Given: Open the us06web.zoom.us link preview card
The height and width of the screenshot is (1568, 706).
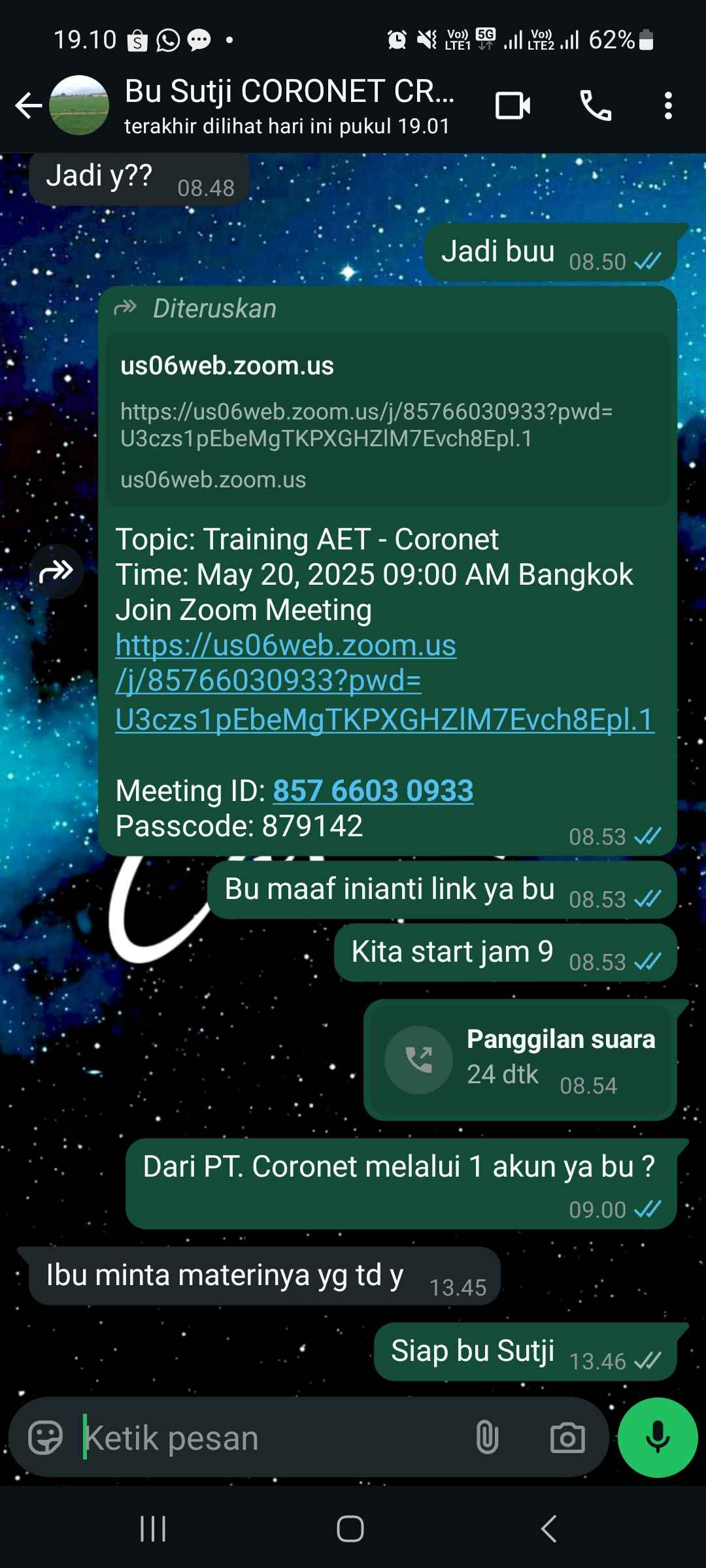Looking at the screenshot, I should 388,421.
